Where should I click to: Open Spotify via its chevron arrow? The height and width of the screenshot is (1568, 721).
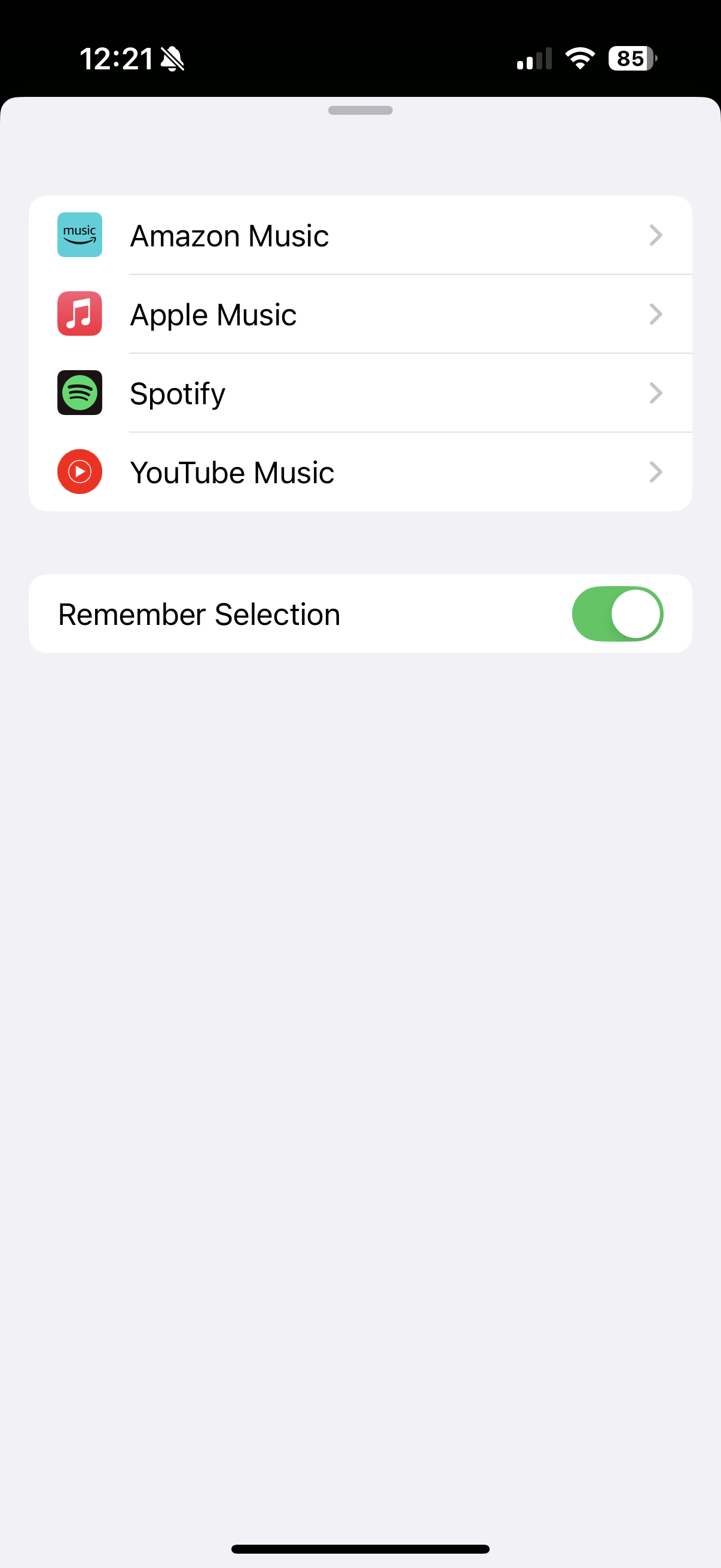(655, 393)
